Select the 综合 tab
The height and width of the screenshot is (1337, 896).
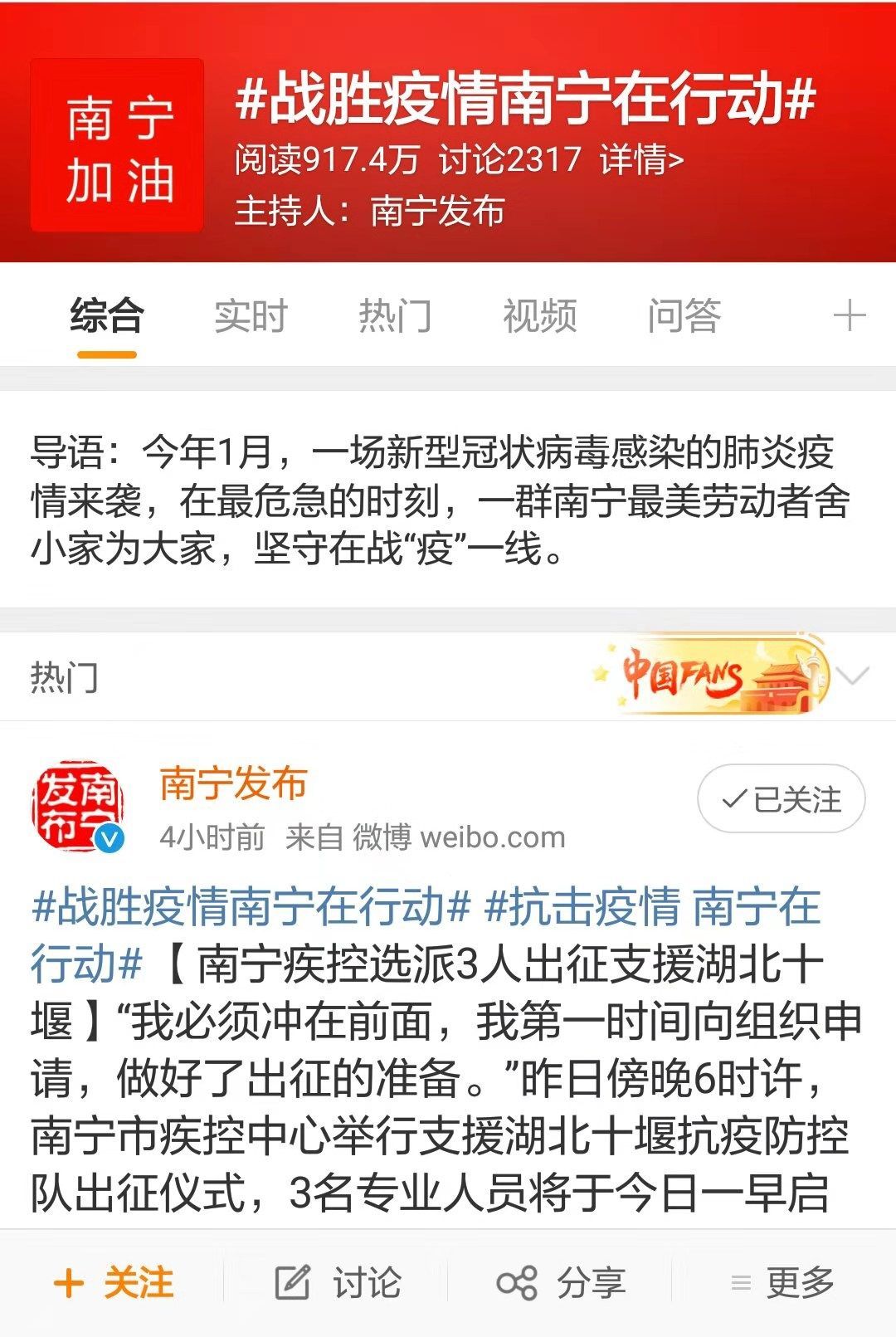coord(107,316)
